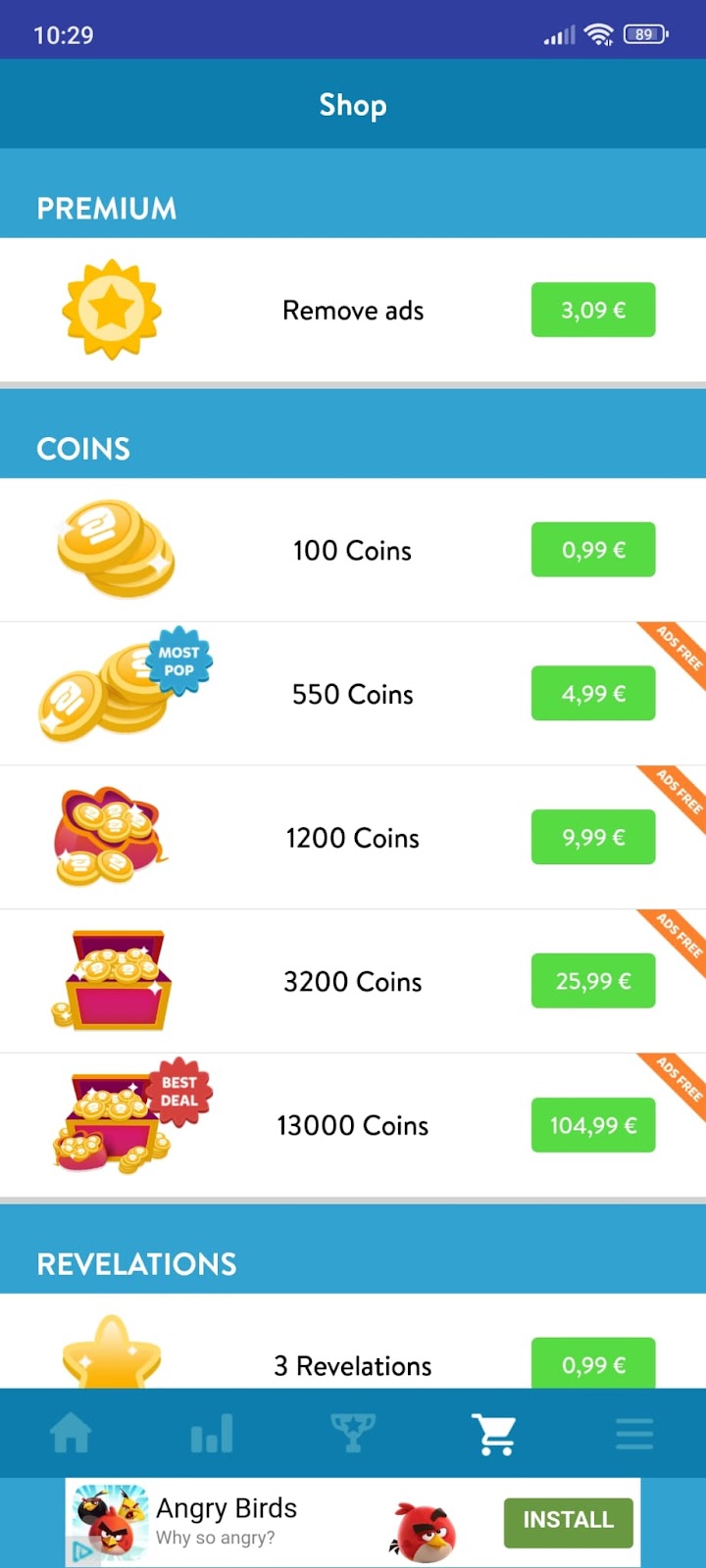706x1568 pixels.
Task: Switch to the trophy tab
Action: (x=353, y=1434)
